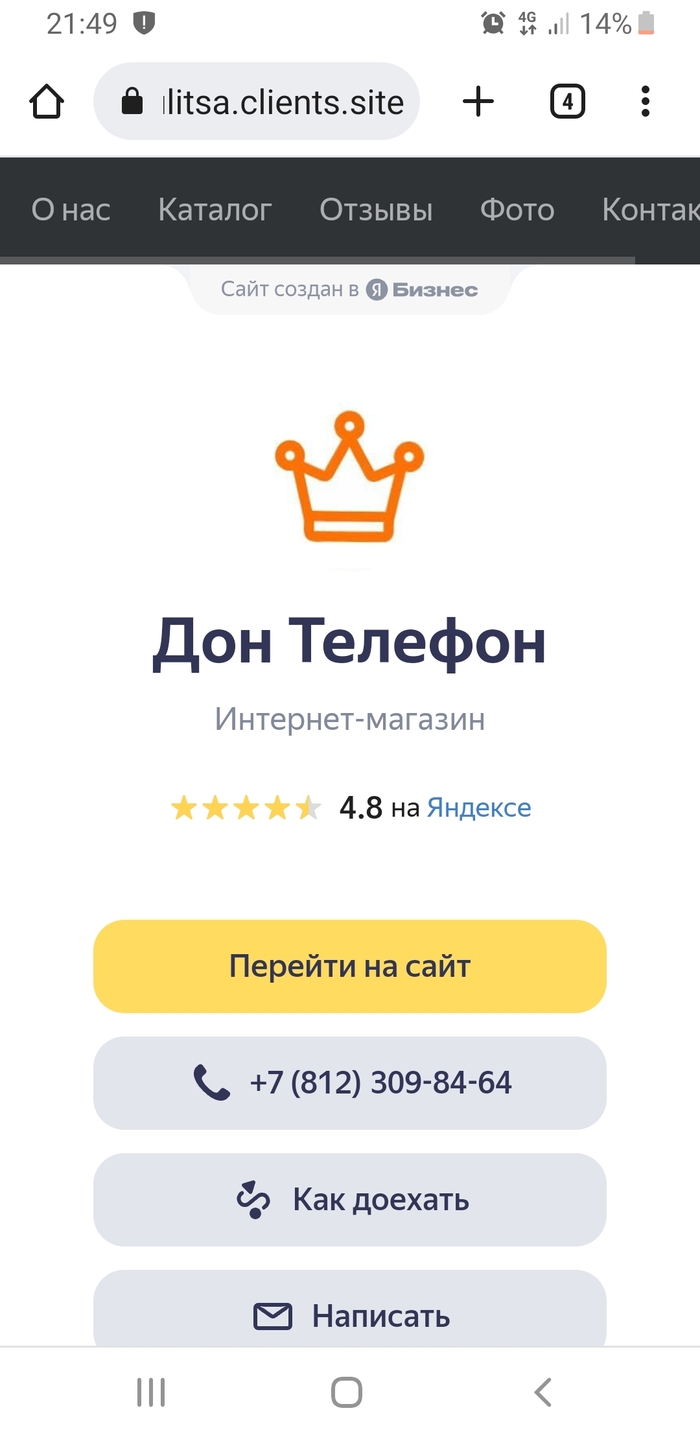Get directions with Как доехать

click(x=350, y=1199)
